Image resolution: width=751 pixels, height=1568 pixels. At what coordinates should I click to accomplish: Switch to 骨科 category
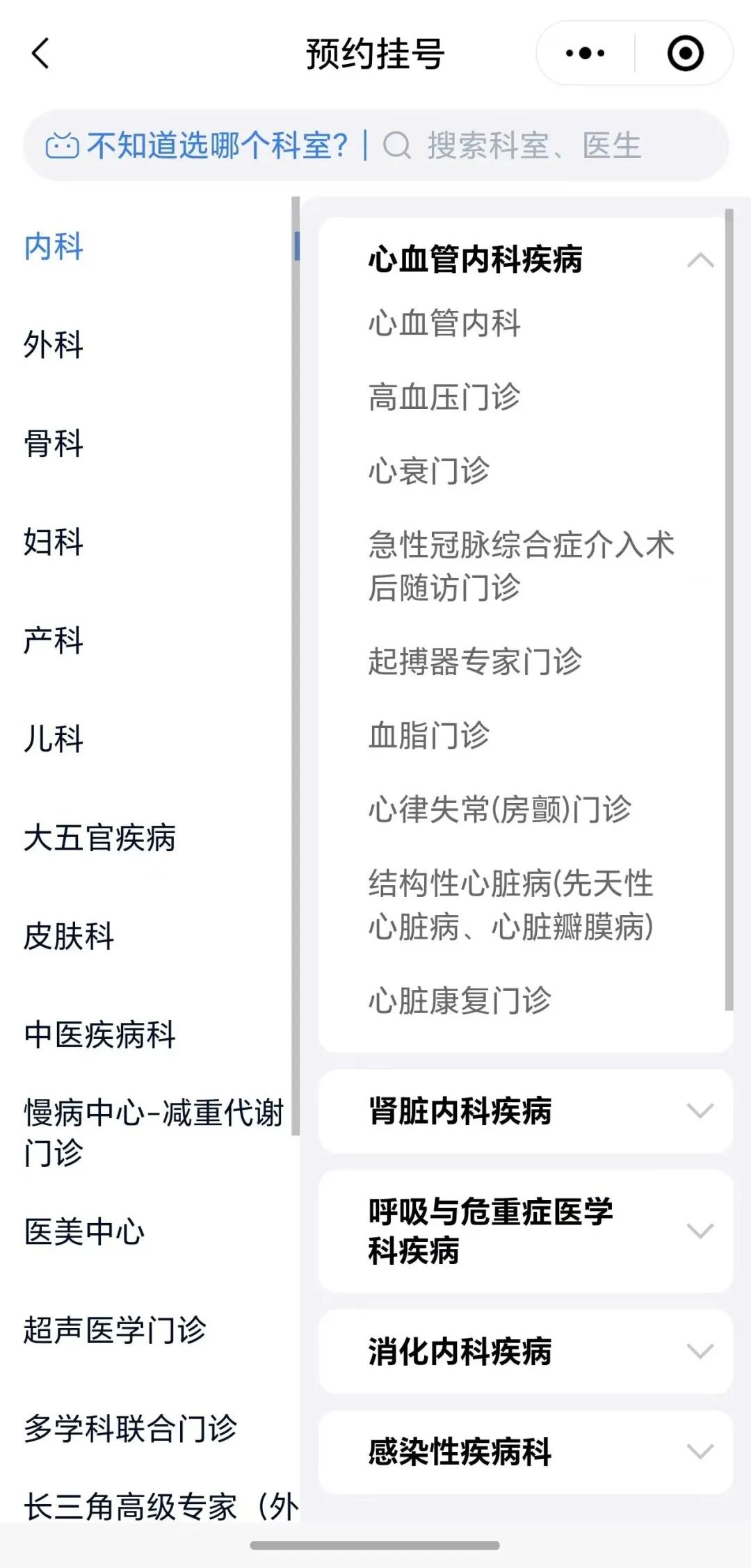(54, 444)
